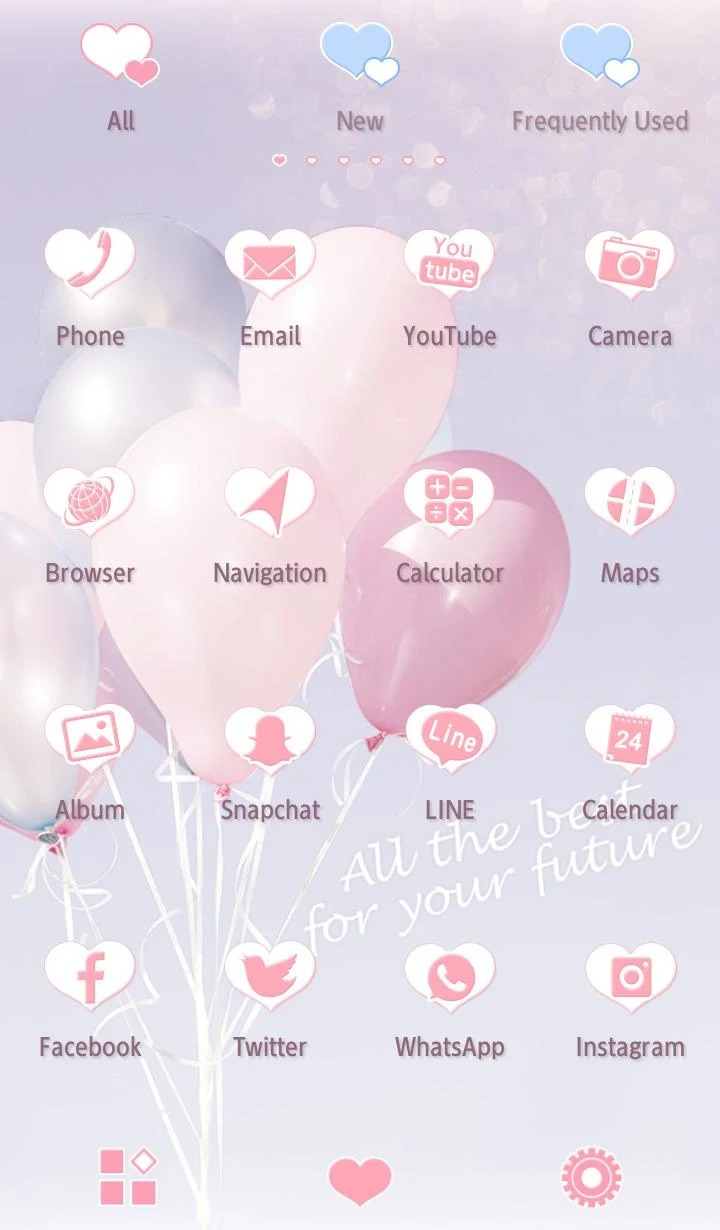Launch Snapchat
The height and width of the screenshot is (1230, 720).
pyautogui.click(x=270, y=762)
